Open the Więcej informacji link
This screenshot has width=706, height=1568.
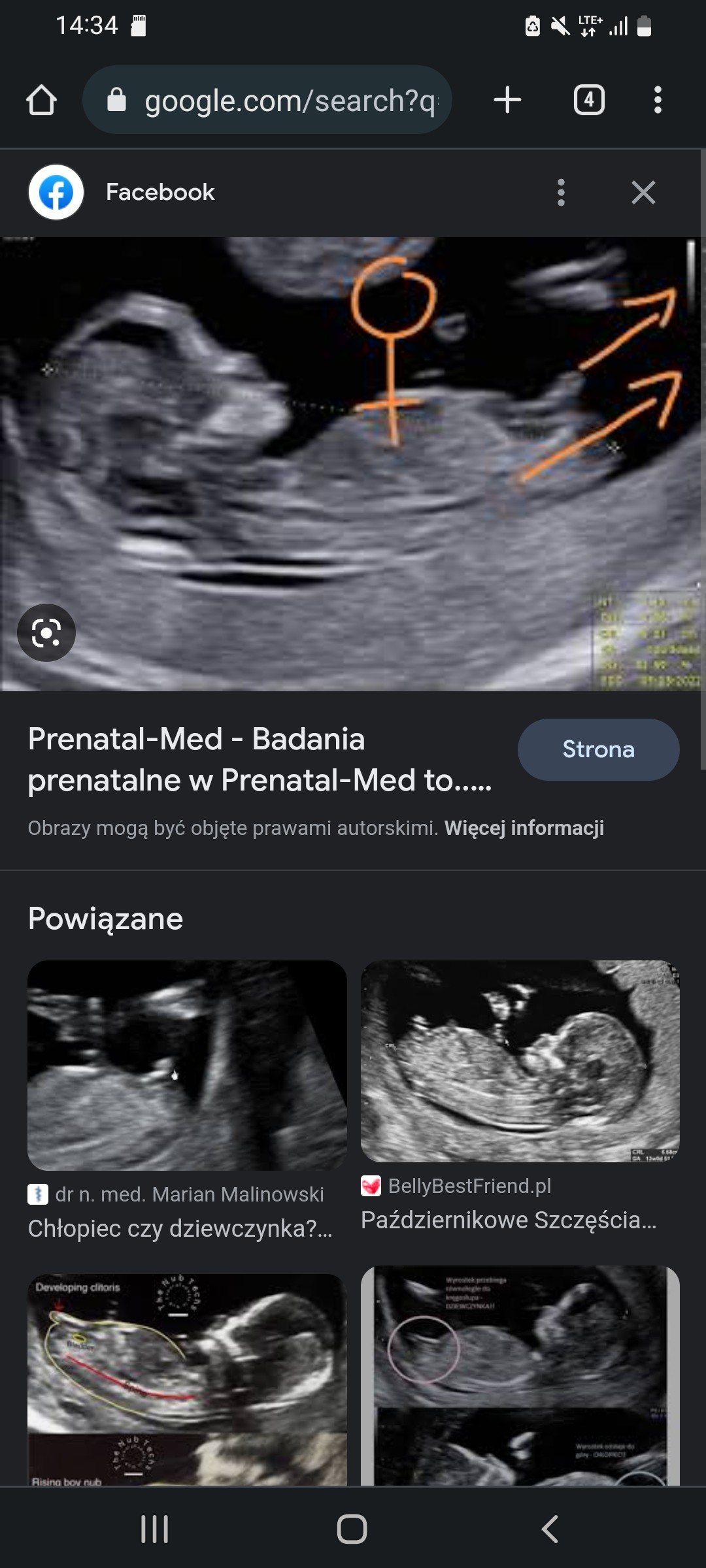point(524,828)
